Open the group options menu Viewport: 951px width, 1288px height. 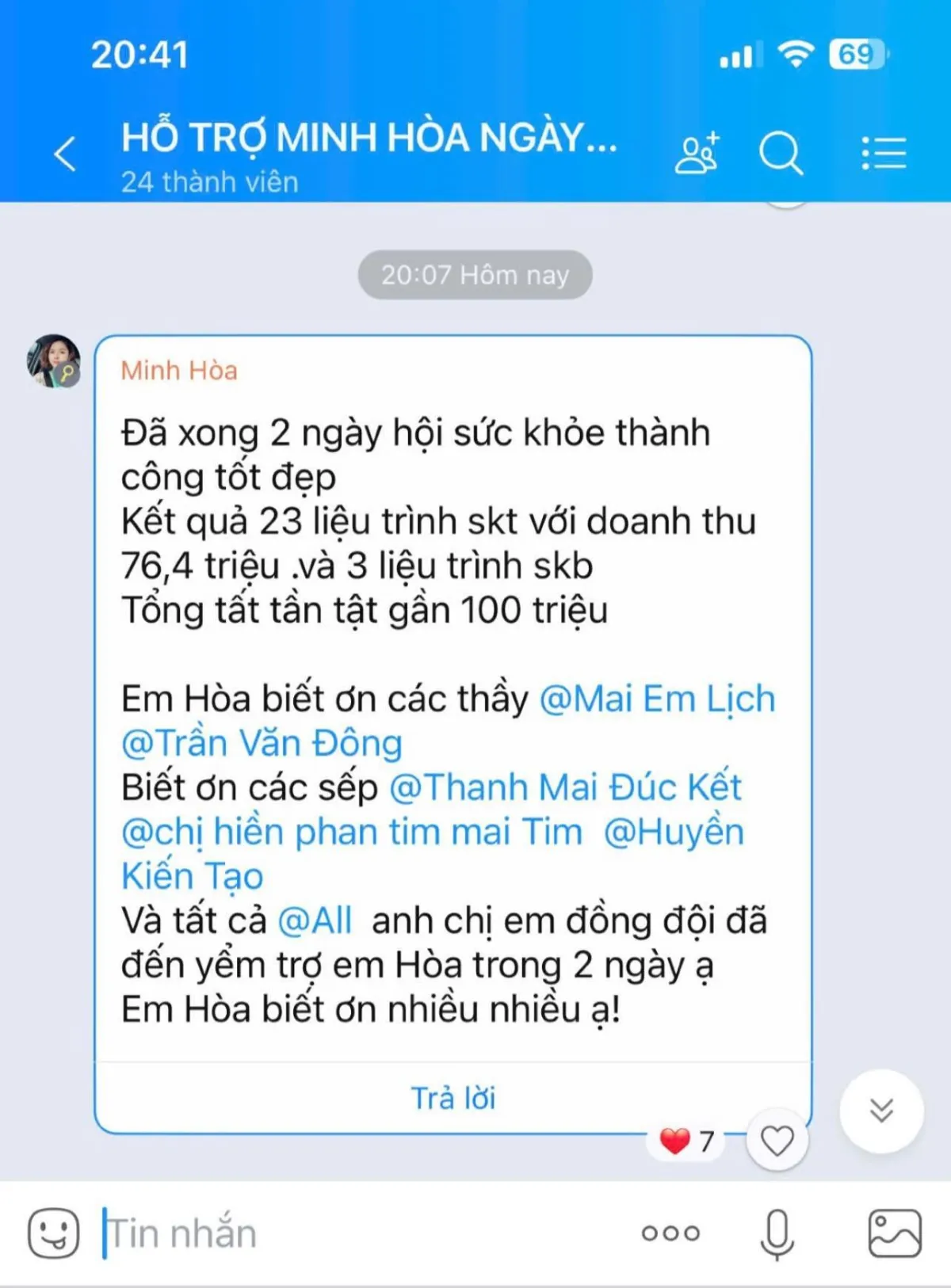point(884,152)
